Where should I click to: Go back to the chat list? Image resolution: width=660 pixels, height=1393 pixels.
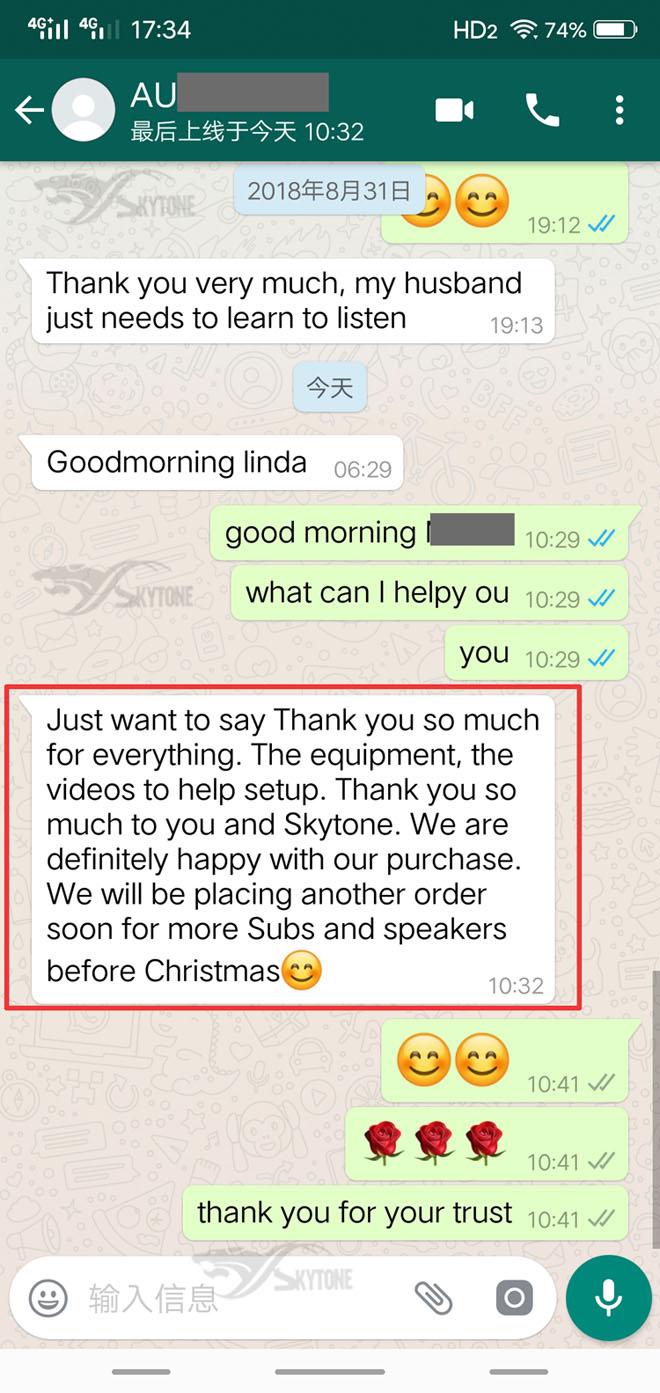[29, 110]
